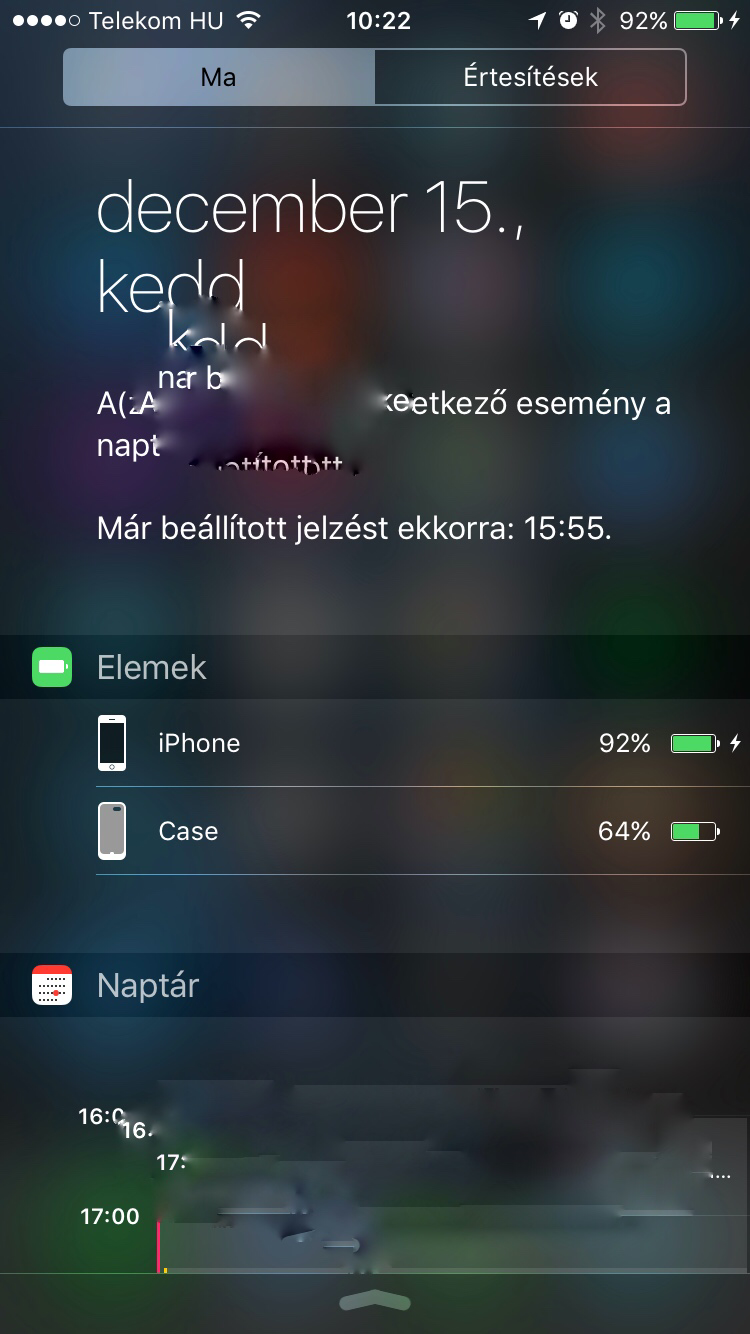
Task: Open the Naptár calendar widget
Action: (147, 986)
